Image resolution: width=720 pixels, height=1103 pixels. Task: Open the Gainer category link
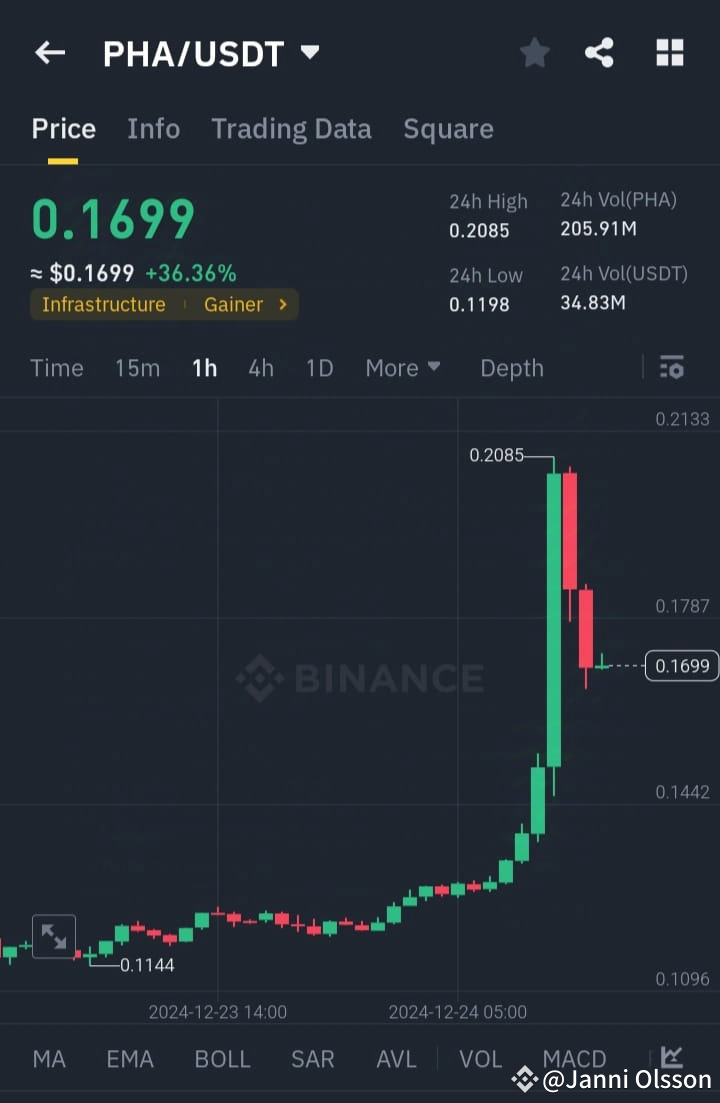point(232,305)
